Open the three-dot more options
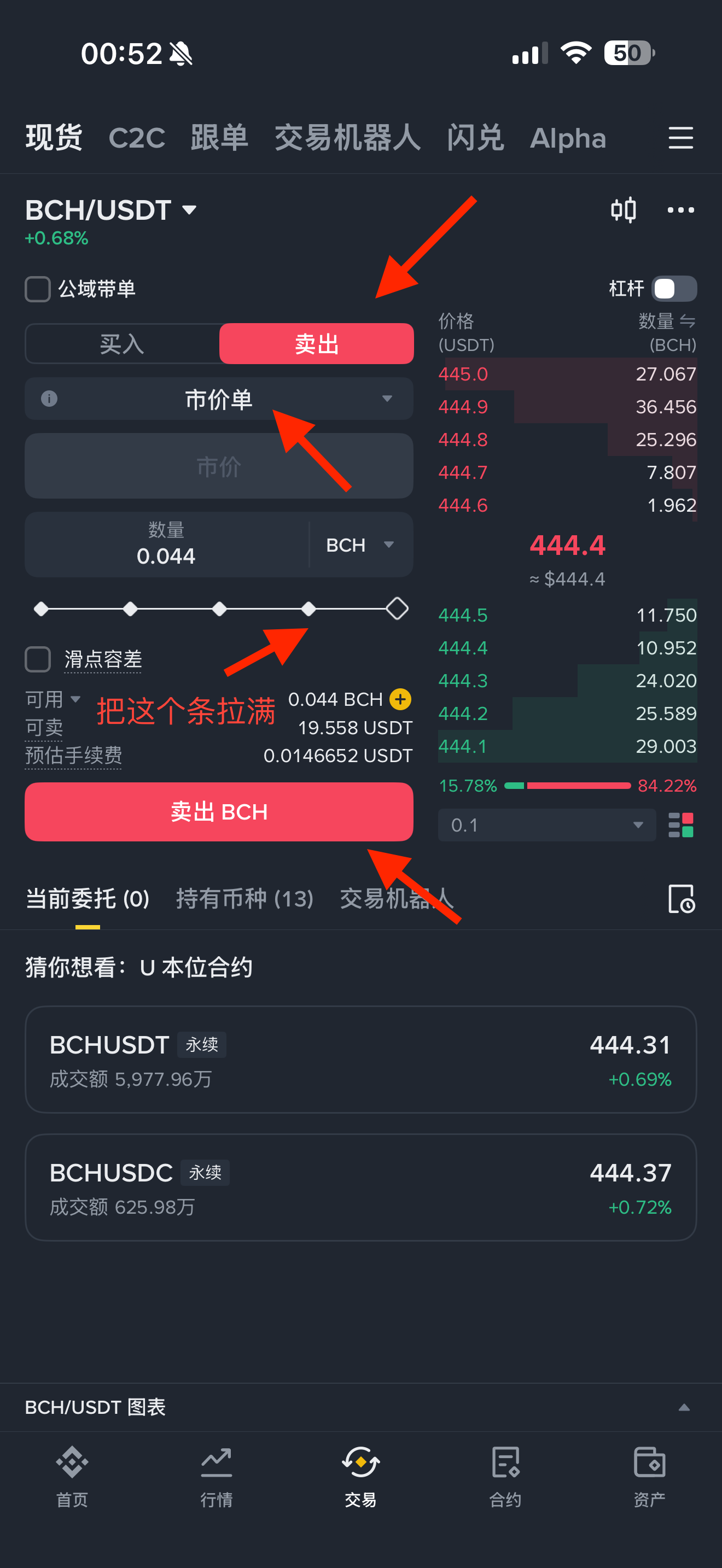The width and height of the screenshot is (722, 1568). [680, 210]
